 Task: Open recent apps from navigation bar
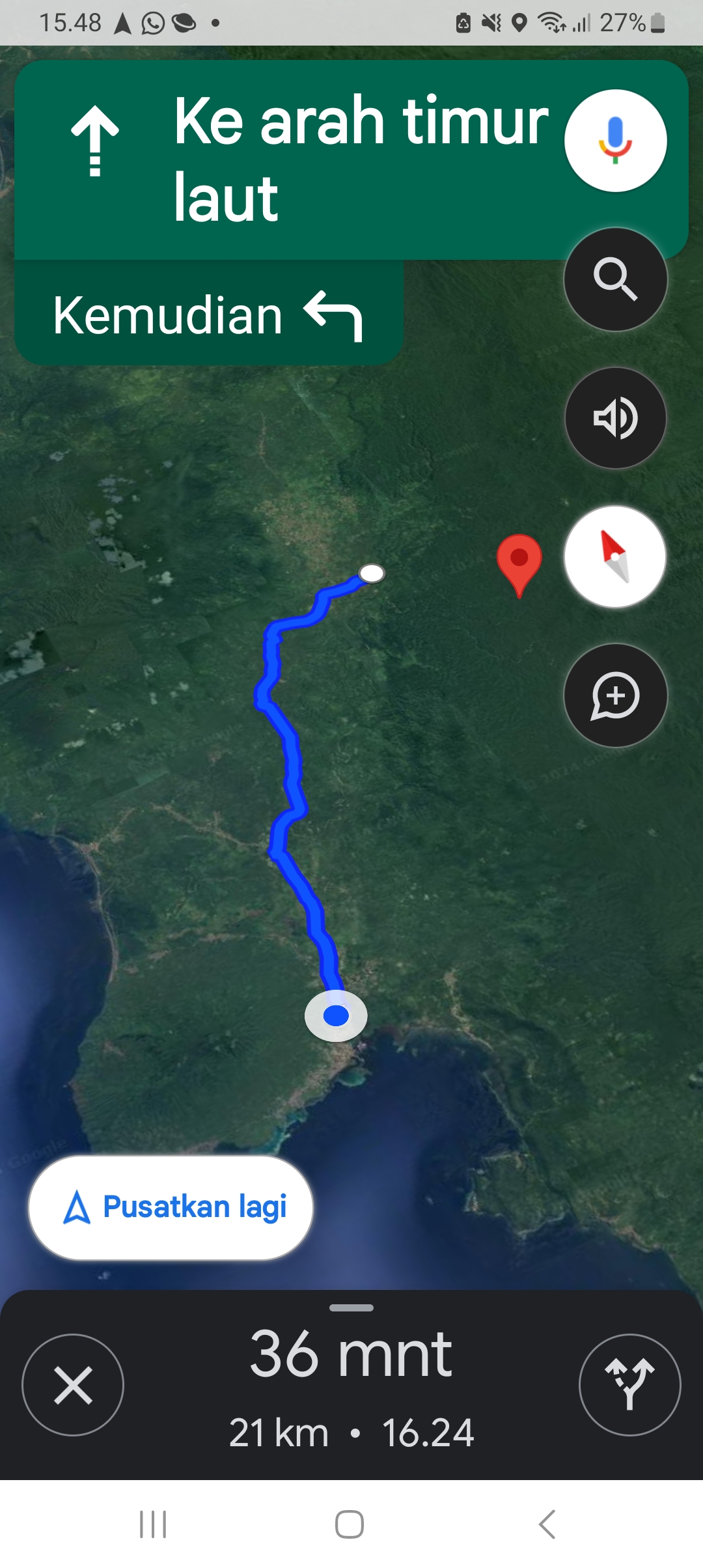[x=154, y=1524]
